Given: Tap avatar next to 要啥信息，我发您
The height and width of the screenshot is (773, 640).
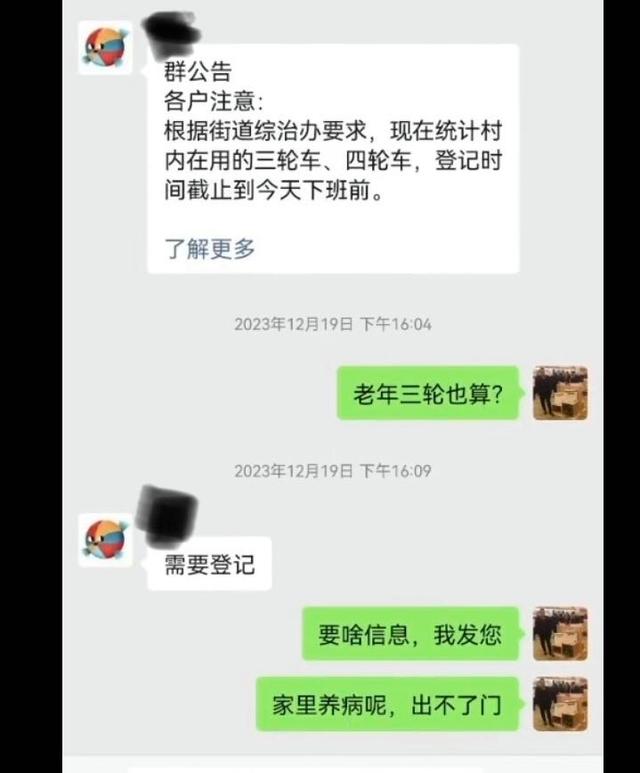Looking at the screenshot, I should pos(559,633).
